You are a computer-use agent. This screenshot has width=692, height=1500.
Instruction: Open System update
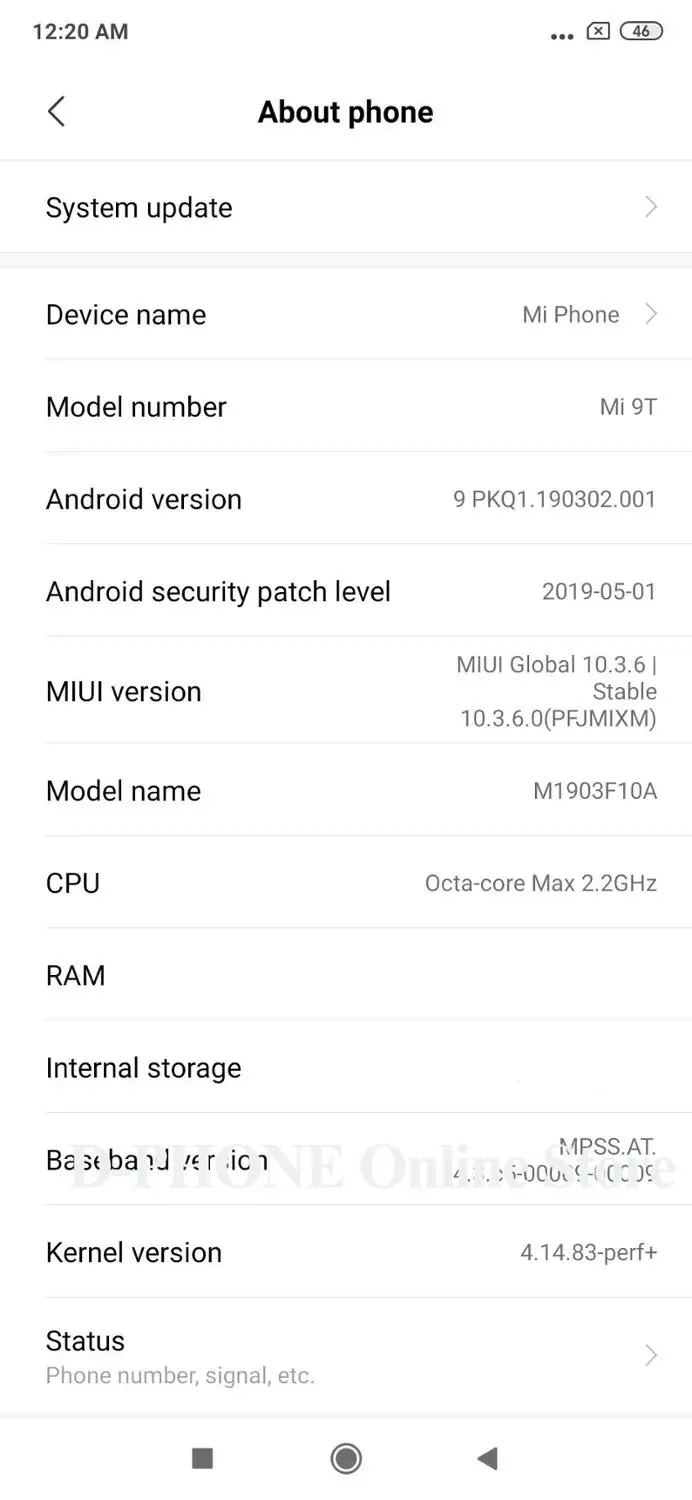(346, 207)
